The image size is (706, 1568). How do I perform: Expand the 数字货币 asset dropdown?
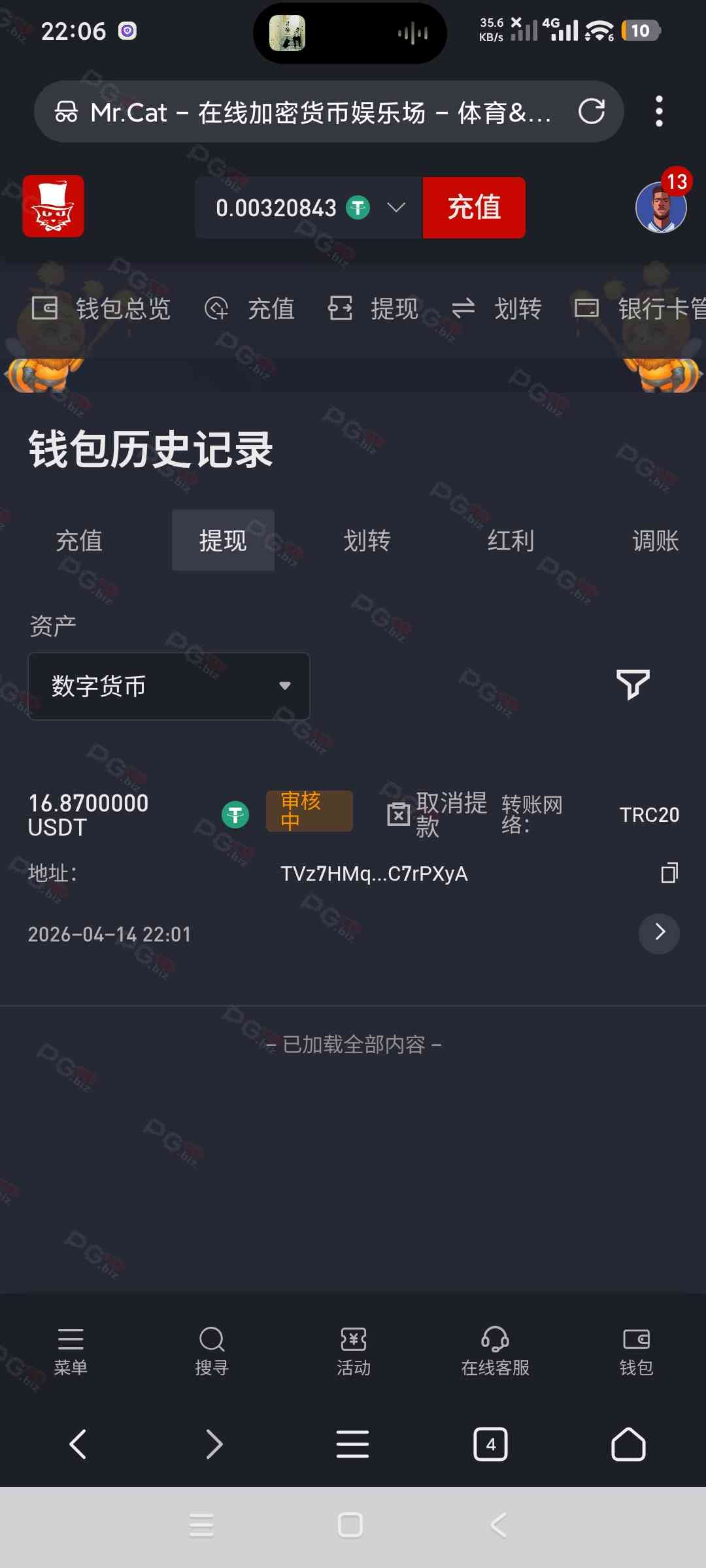pyautogui.click(x=169, y=686)
